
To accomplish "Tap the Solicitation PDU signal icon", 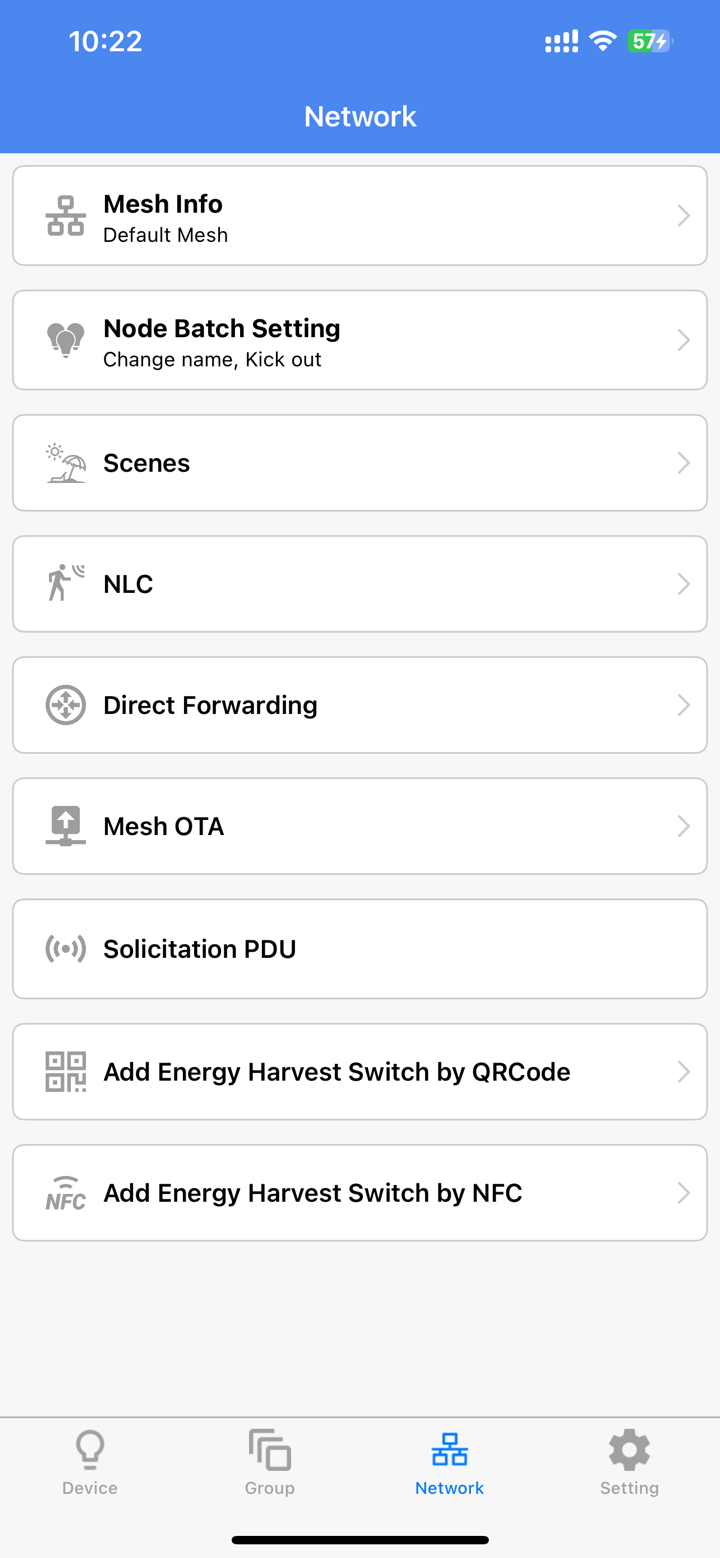I will 64,948.
